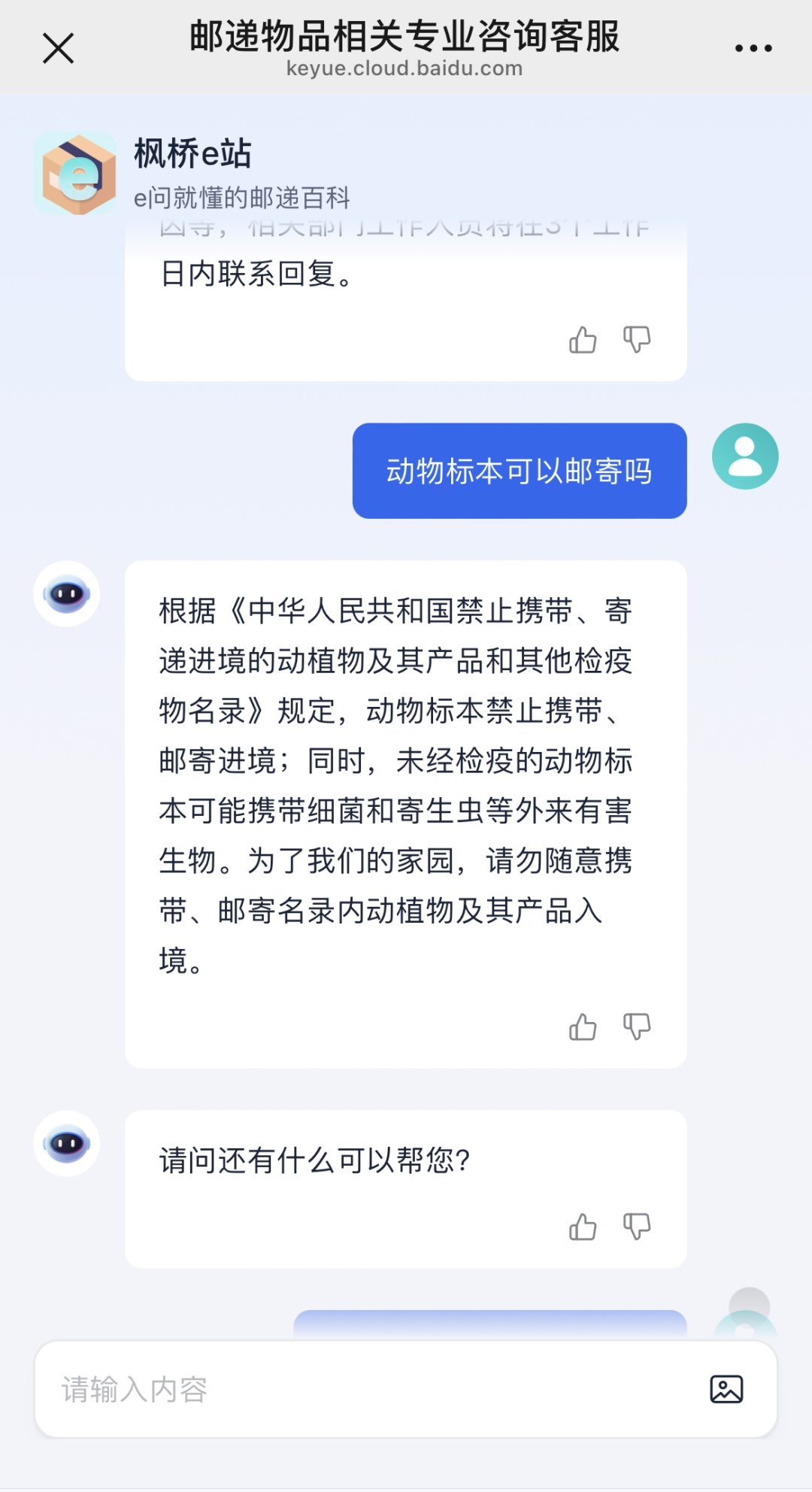Image resolution: width=812 pixels, height=1492 pixels.
Task: Close the customer service page
Action: (x=58, y=49)
